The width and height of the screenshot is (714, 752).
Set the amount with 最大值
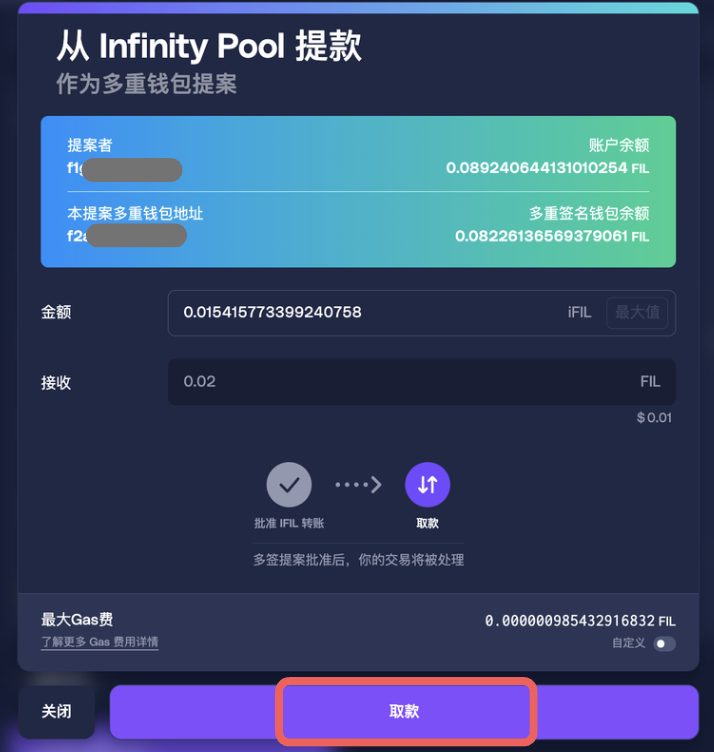[637, 312]
